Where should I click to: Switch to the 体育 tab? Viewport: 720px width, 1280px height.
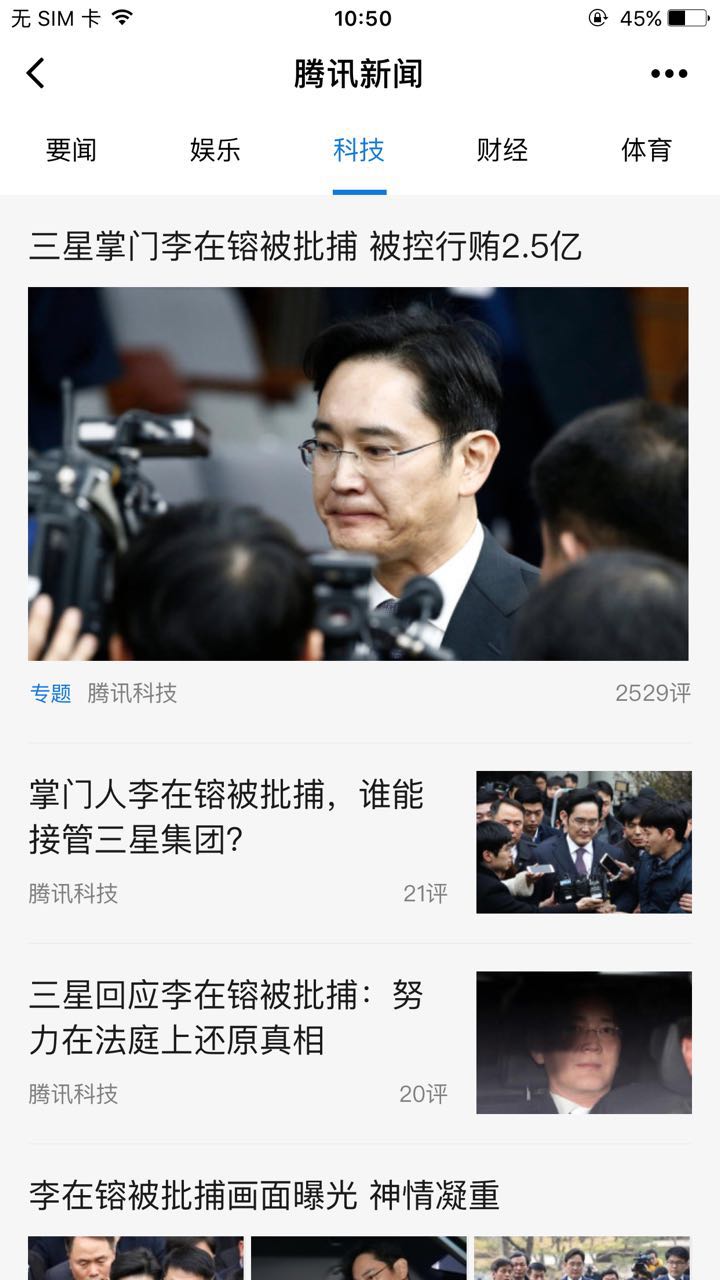(x=646, y=151)
